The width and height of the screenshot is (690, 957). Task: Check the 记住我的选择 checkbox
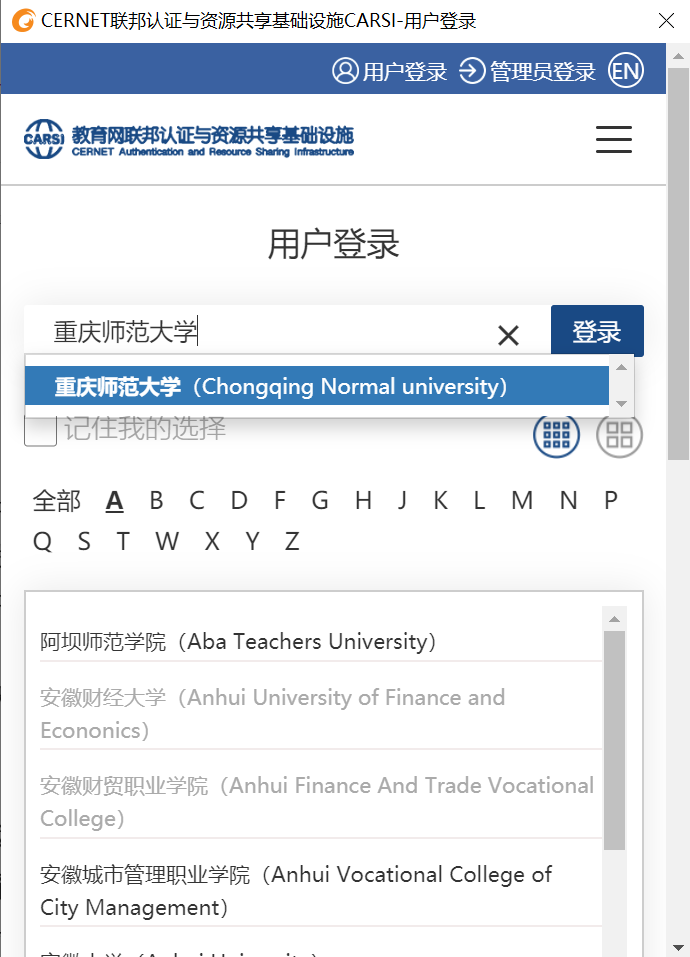[40, 430]
